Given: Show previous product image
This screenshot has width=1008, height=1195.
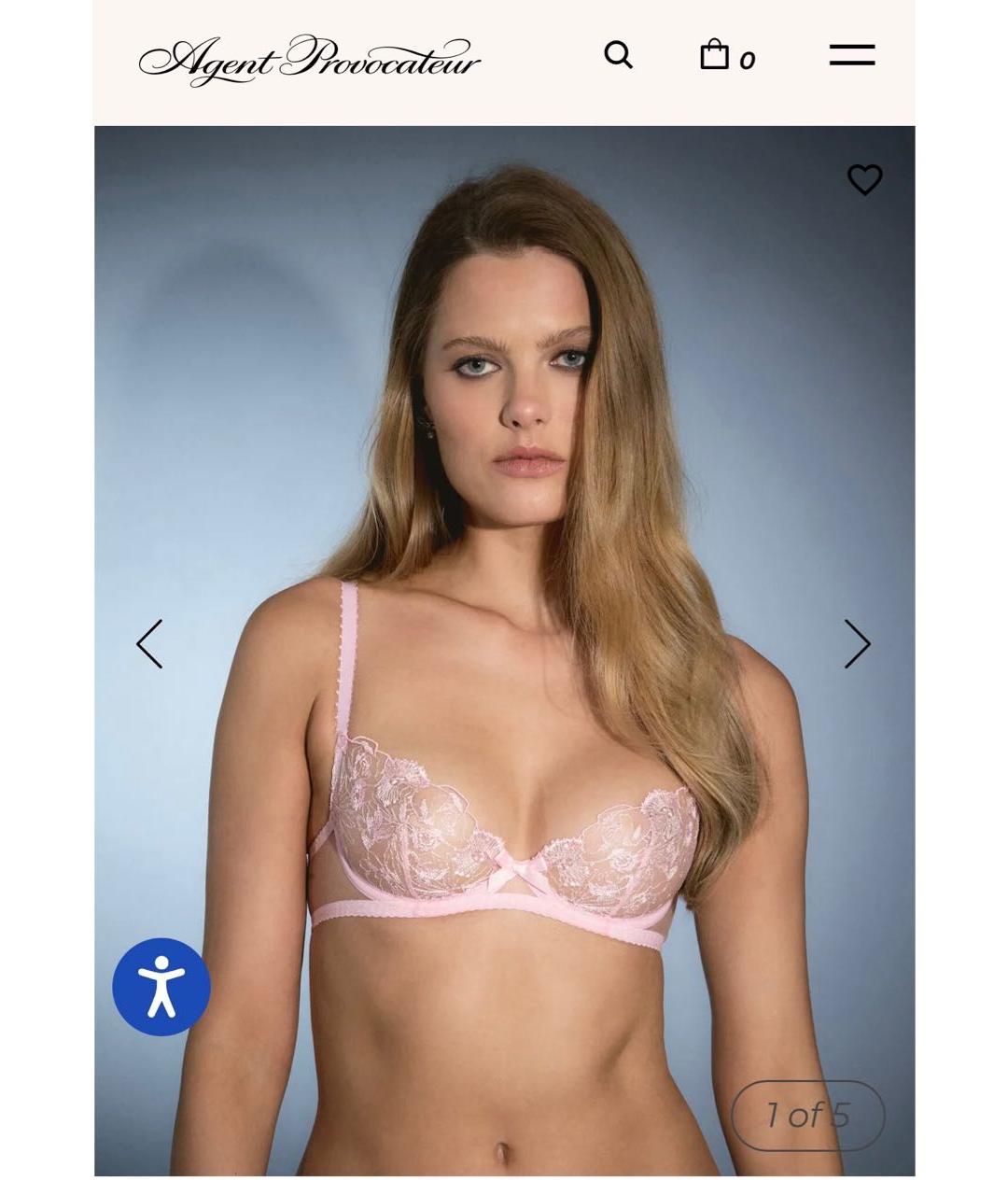Looking at the screenshot, I should tap(150, 644).
